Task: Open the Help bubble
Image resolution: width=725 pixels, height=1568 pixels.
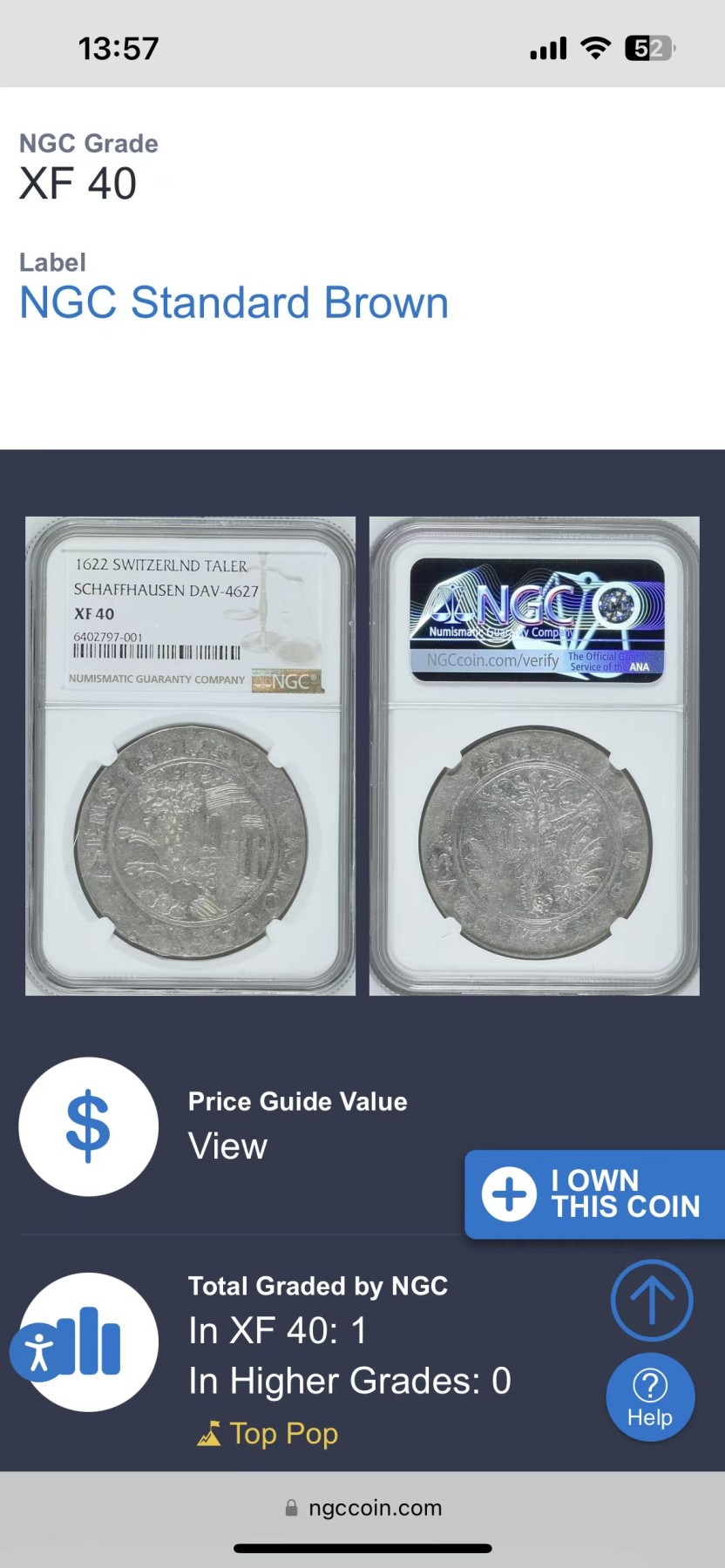Action: [x=650, y=1396]
